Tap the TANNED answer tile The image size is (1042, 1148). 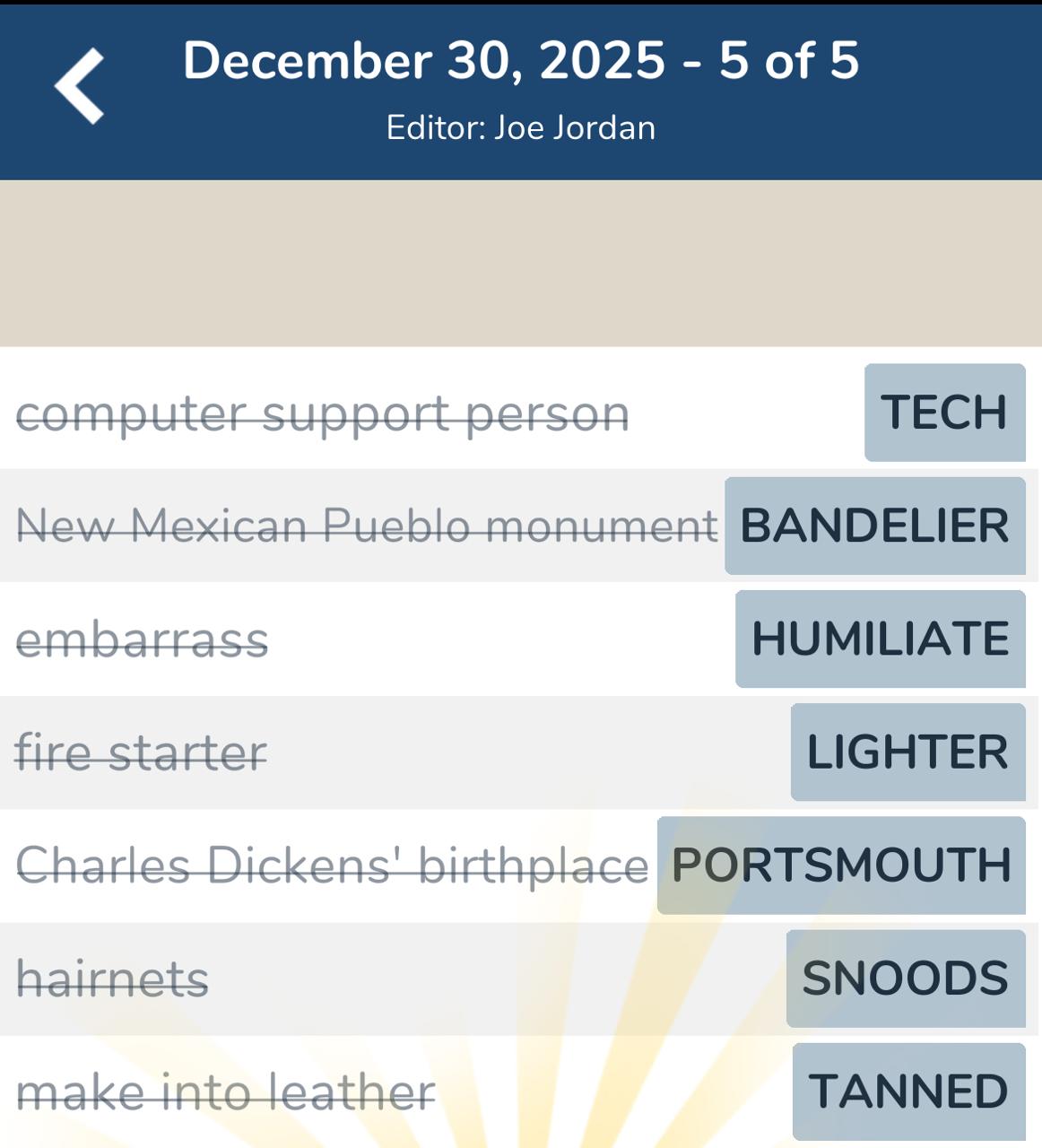(906, 1091)
